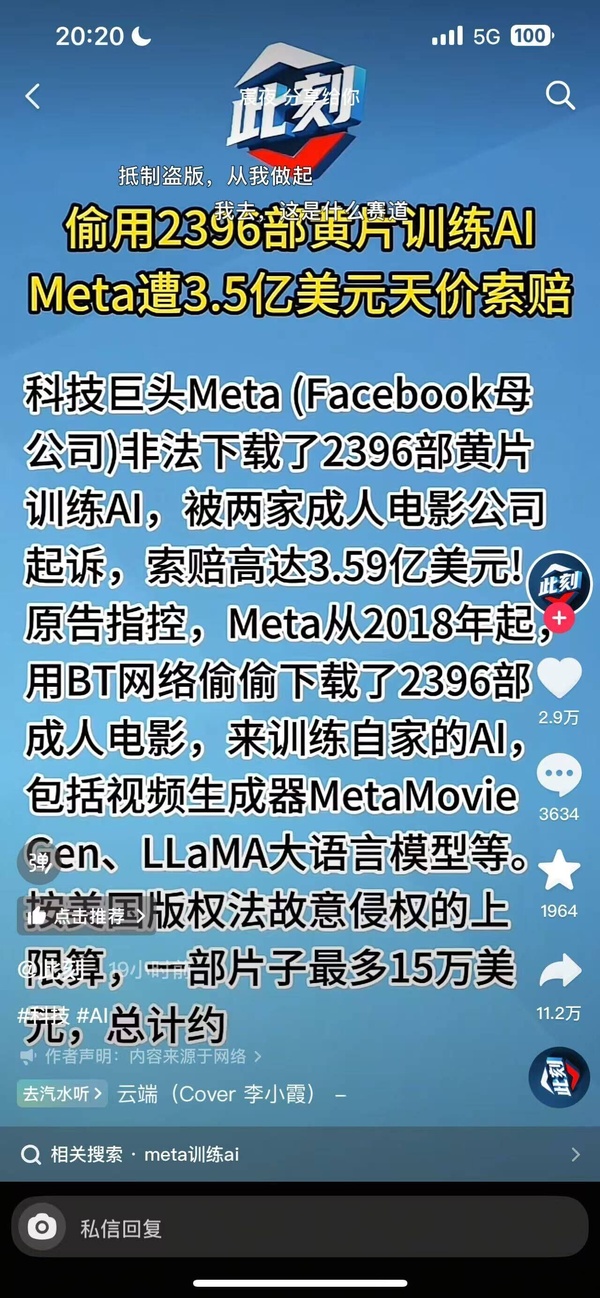Like this video with the heart icon
The height and width of the screenshot is (1298, 600).
559,680
